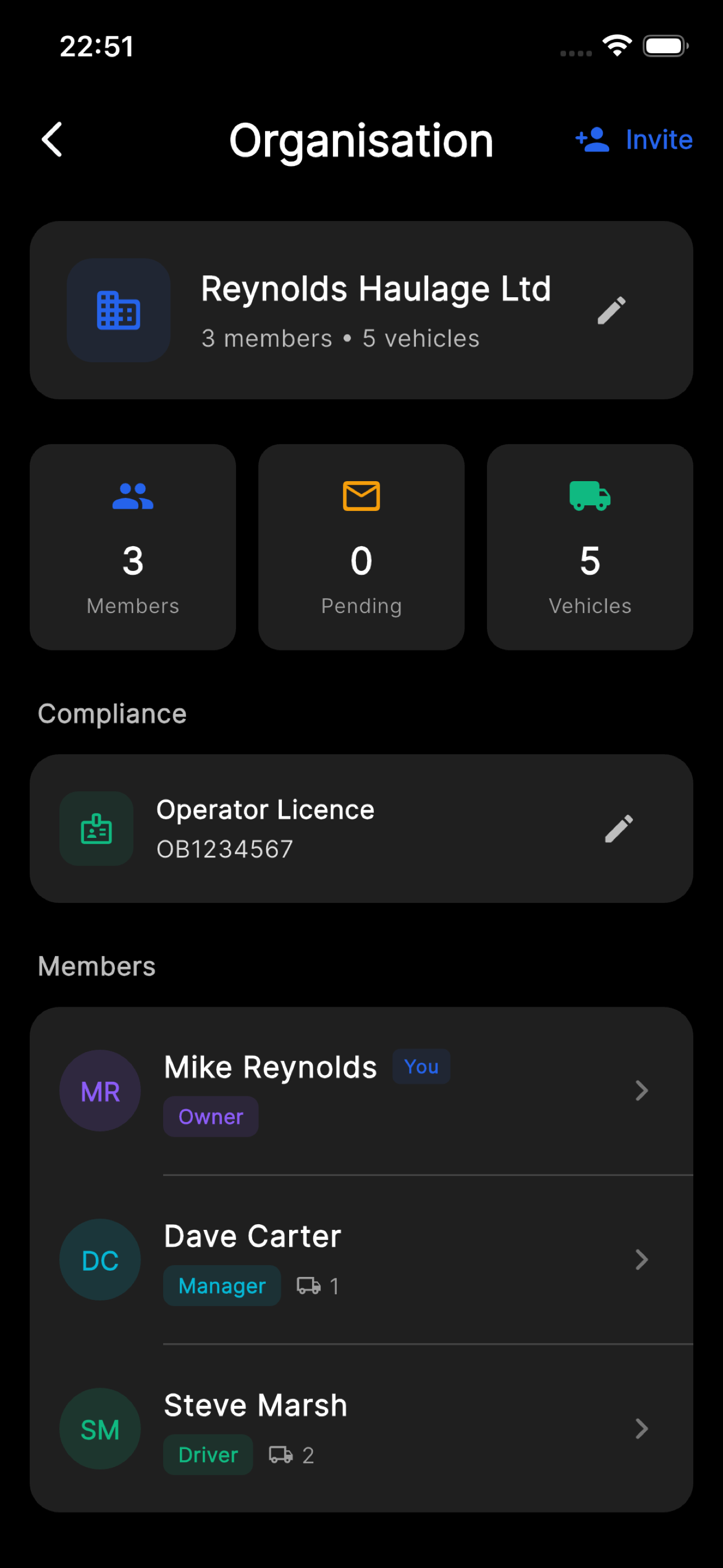Viewport: 723px width, 1568px height.
Task: Tap the orange Pending envelope icon
Action: 361,496
